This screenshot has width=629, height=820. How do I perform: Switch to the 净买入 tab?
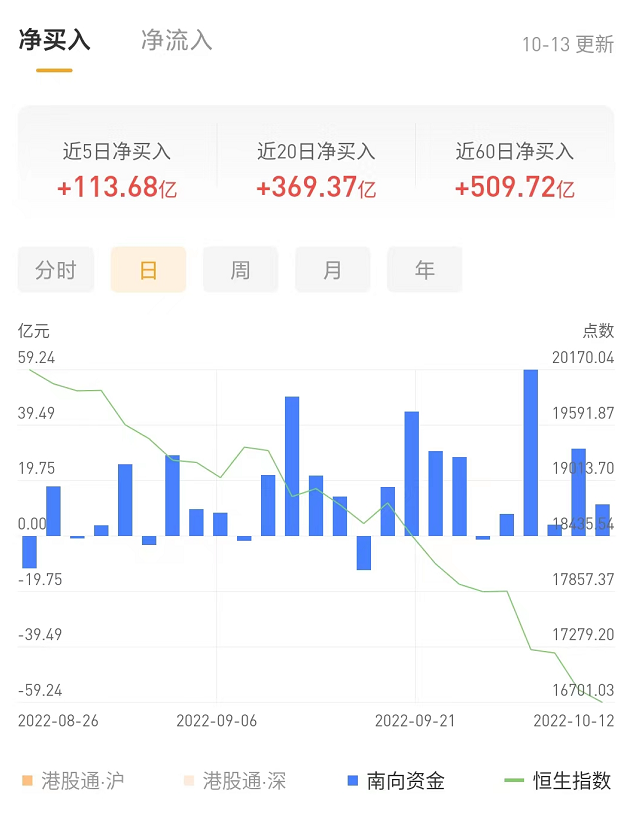(55, 40)
